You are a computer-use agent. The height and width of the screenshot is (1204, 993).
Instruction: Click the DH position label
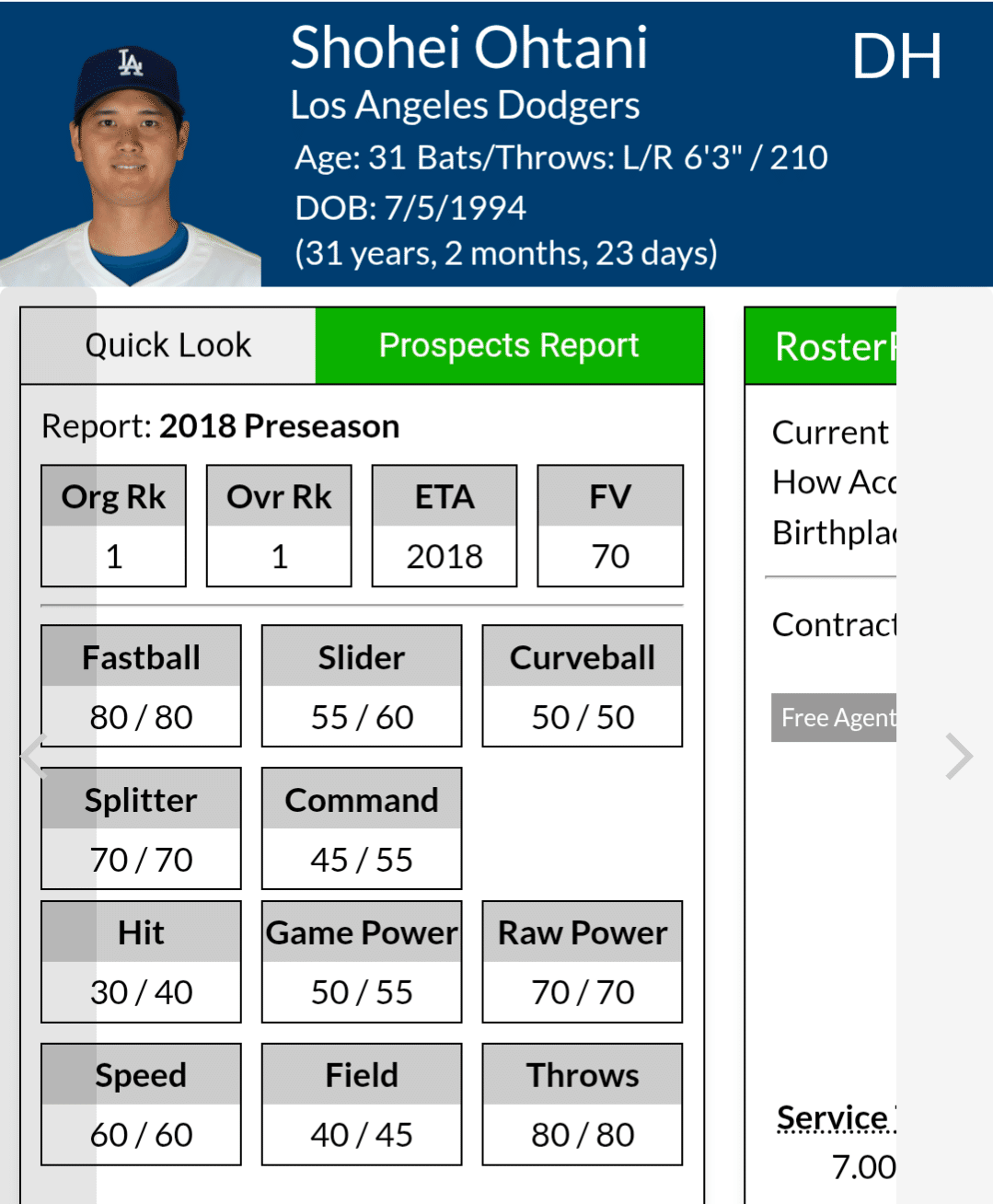pos(896,57)
